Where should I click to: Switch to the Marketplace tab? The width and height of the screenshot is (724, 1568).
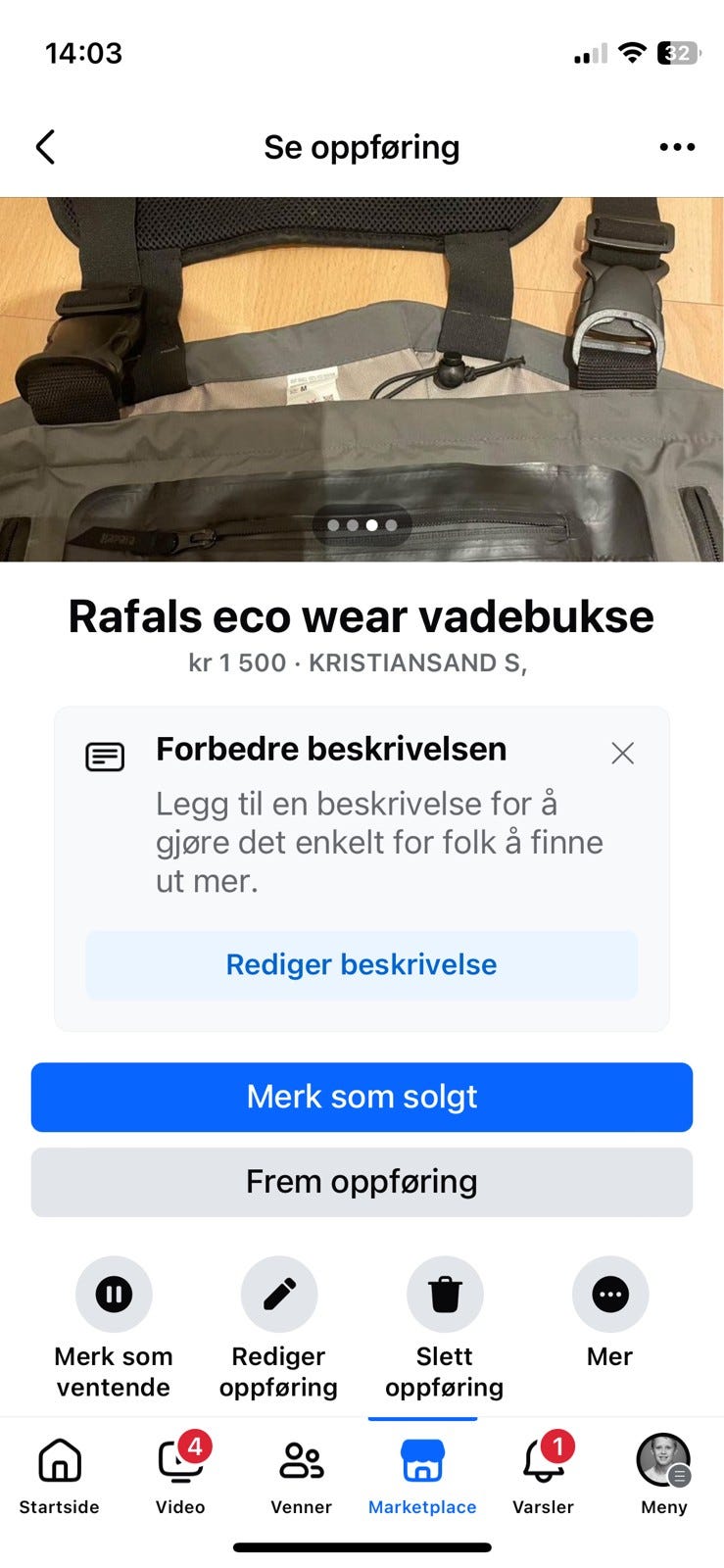(422, 1475)
